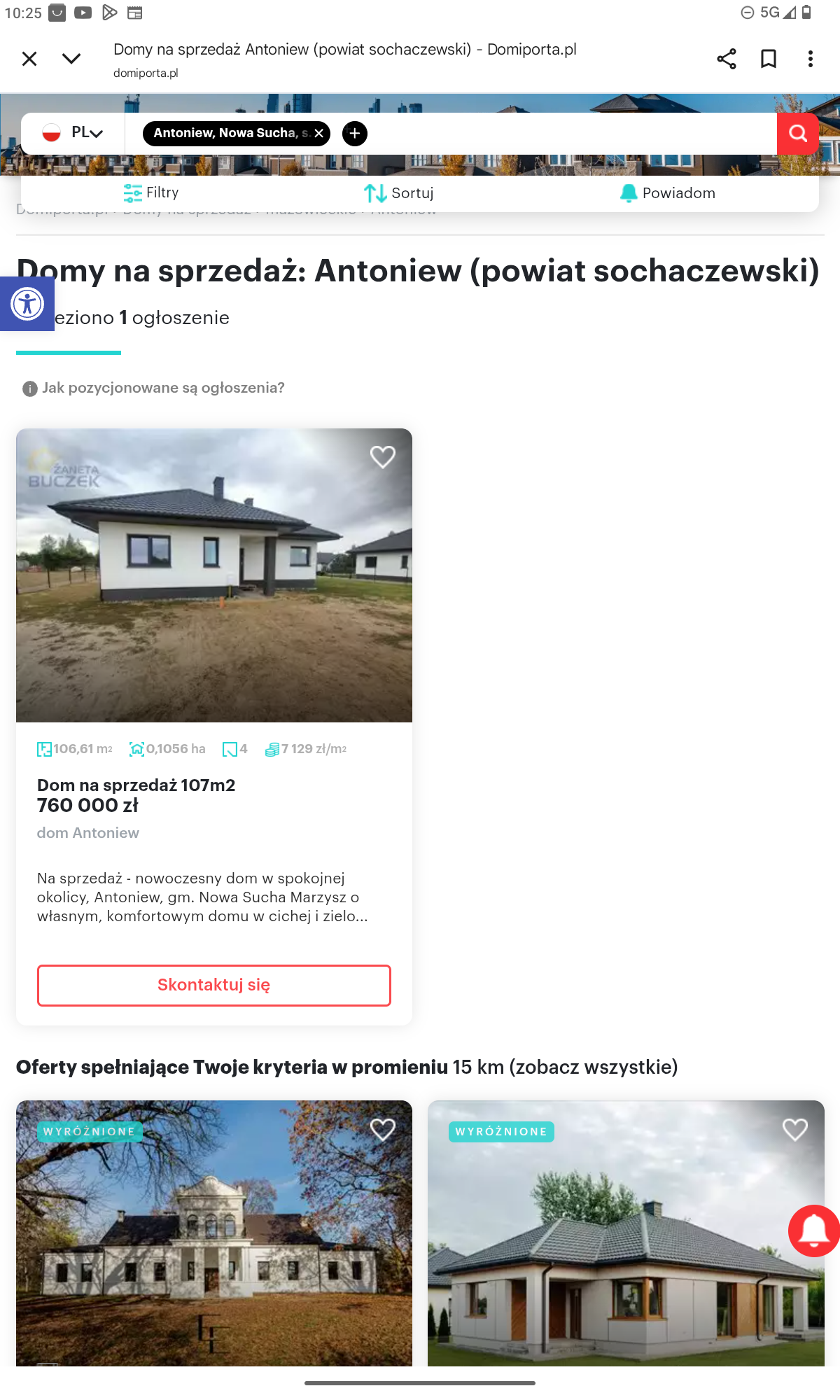Open the PL language dropdown
840x1400 pixels.
pyautogui.click(x=73, y=133)
